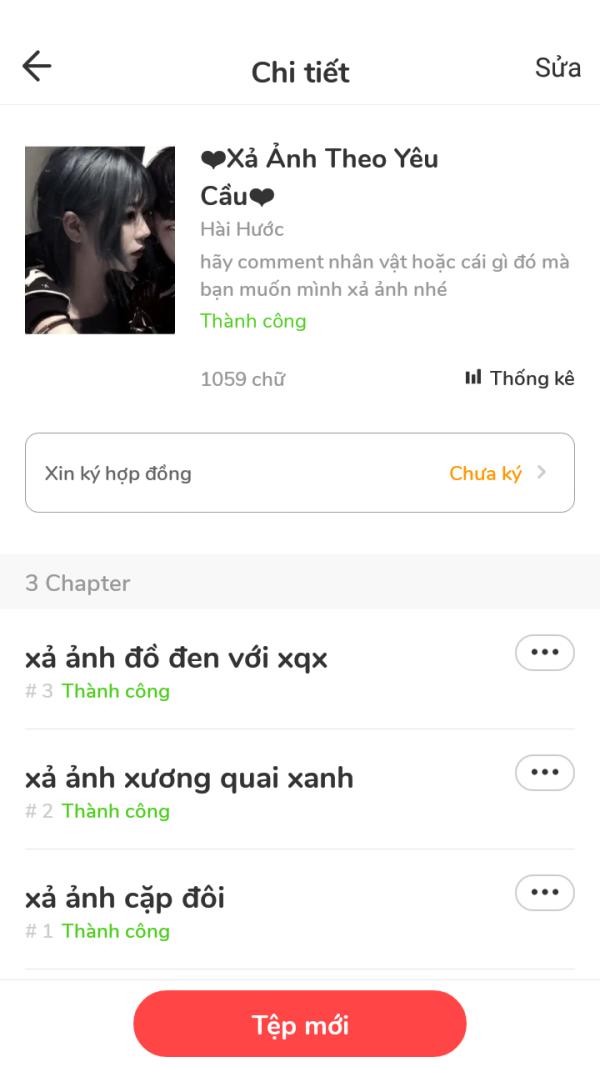Open the Xin ký hợp đồng row
The image size is (600, 1067).
tap(300, 473)
